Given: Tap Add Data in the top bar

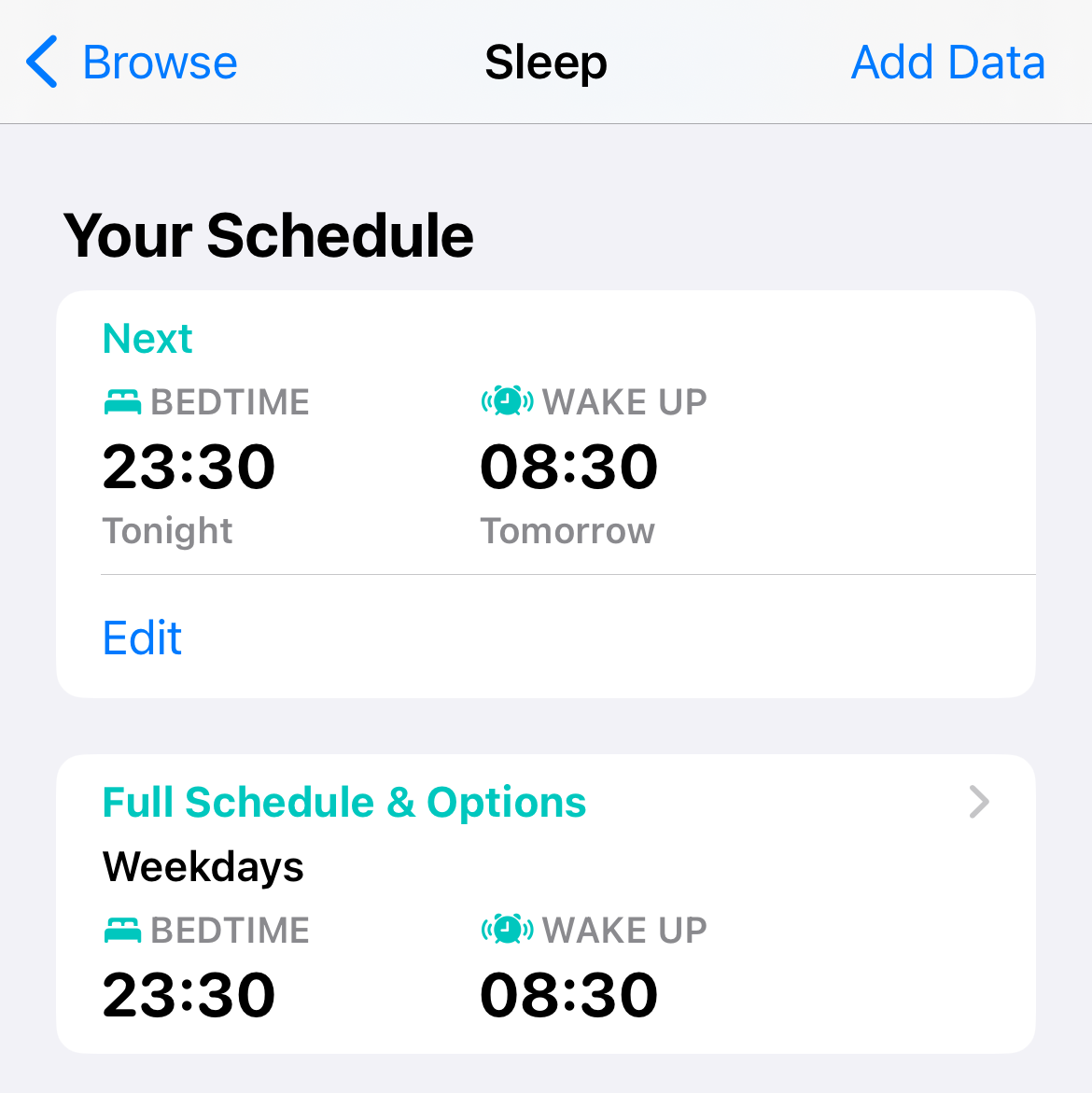Looking at the screenshot, I should click(947, 63).
